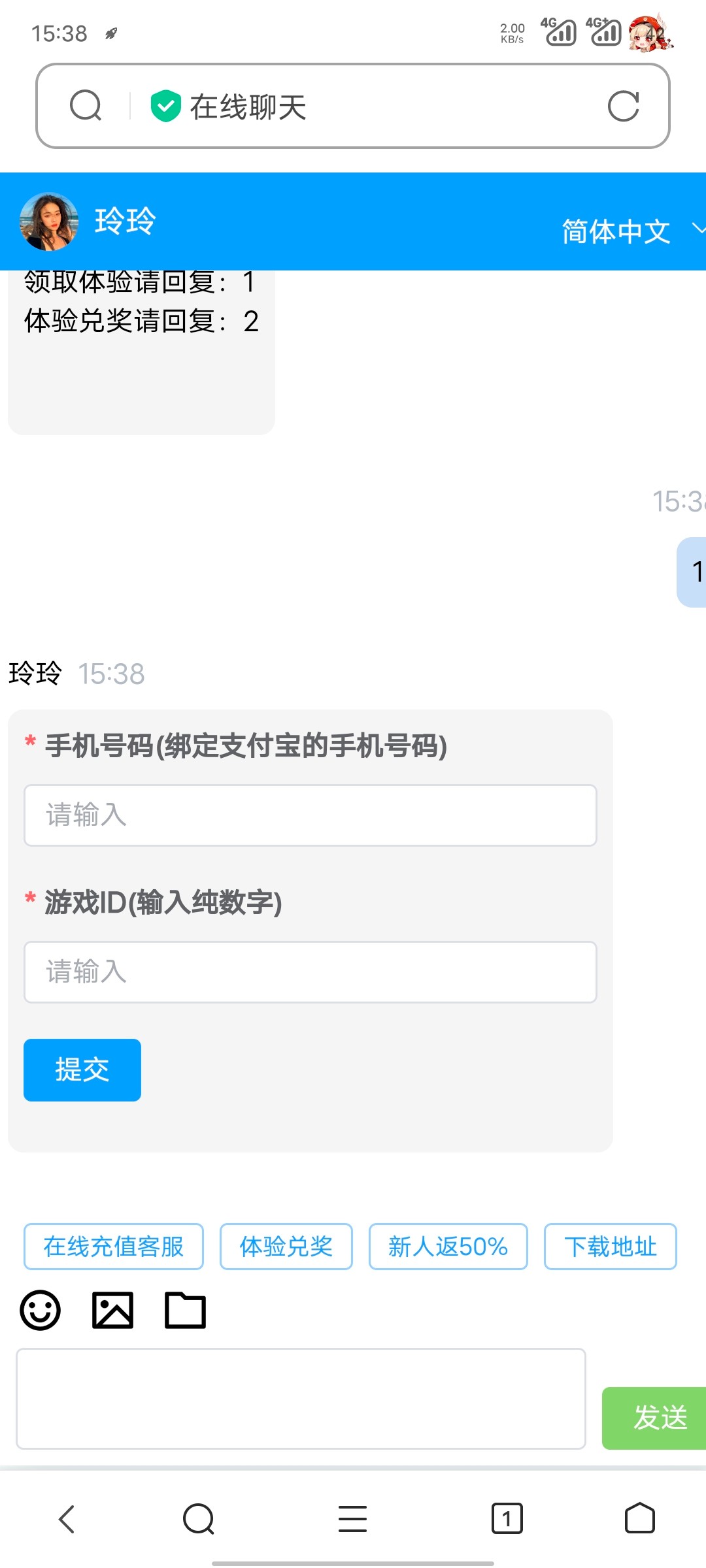Image resolution: width=706 pixels, height=1568 pixels.
Task: Attach a file via folder icon
Action: [x=185, y=1311]
